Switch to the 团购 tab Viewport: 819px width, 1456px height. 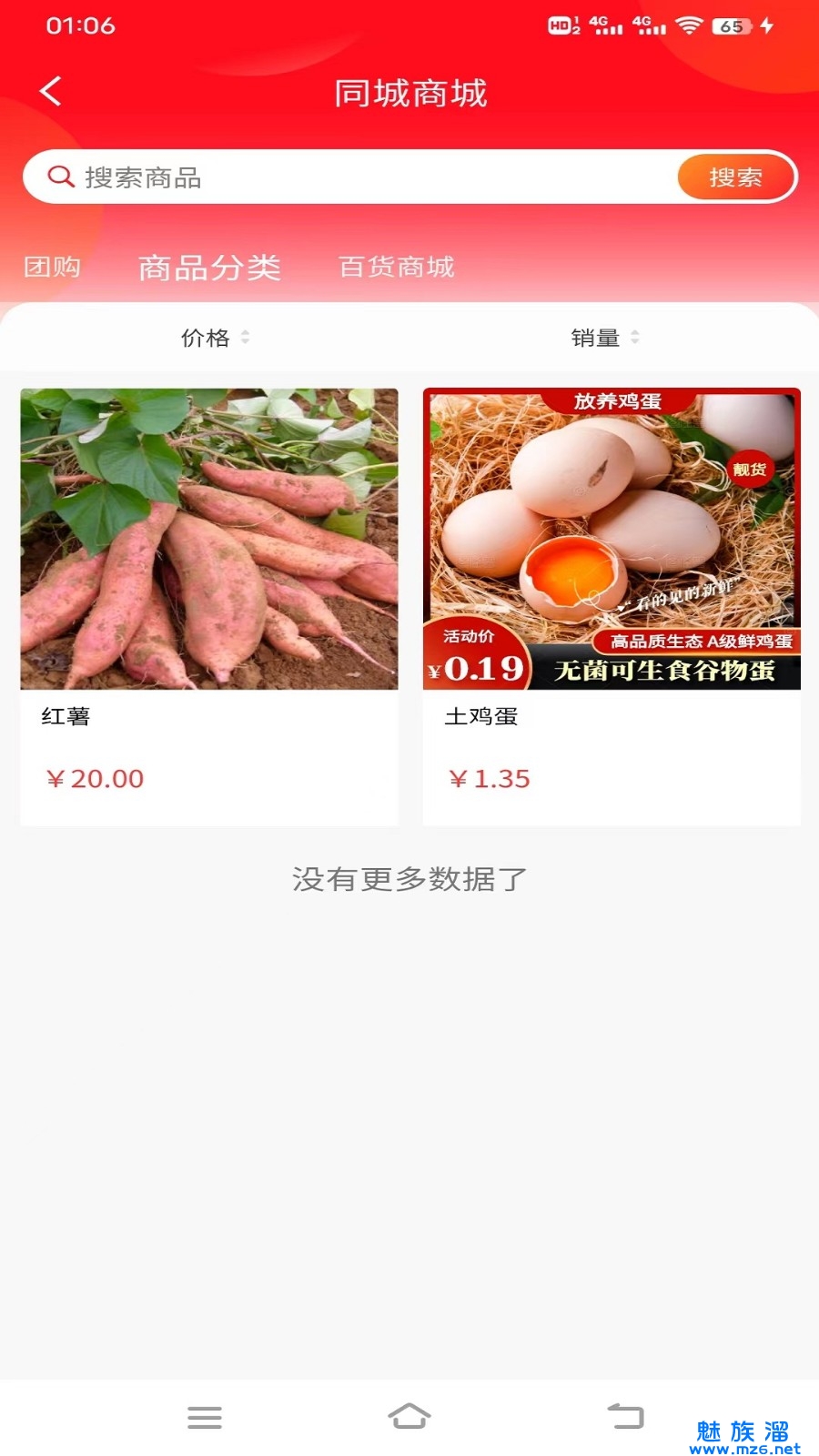tap(52, 267)
